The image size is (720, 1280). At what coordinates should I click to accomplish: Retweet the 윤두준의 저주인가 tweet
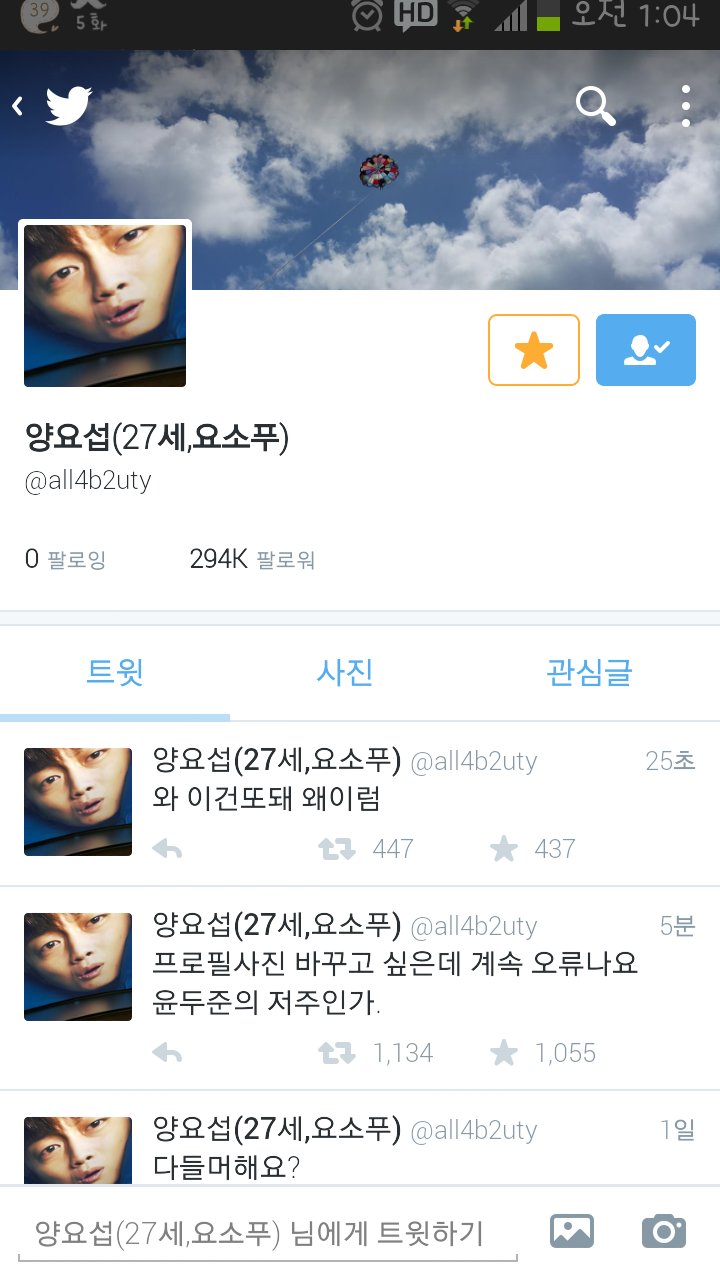337,1053
